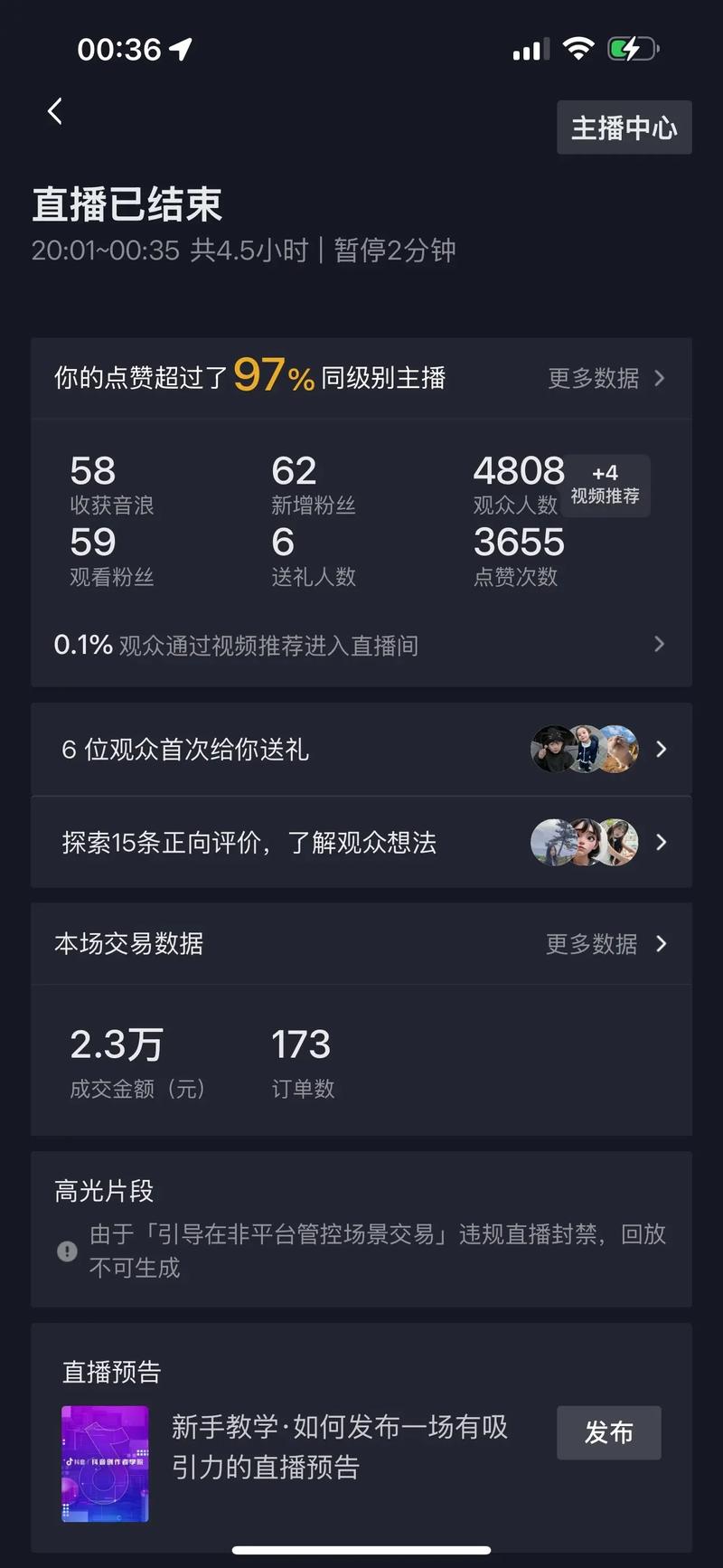
Task: Tap the back arrow at top left
Action: pyautogui.click(x=54, y=110)
